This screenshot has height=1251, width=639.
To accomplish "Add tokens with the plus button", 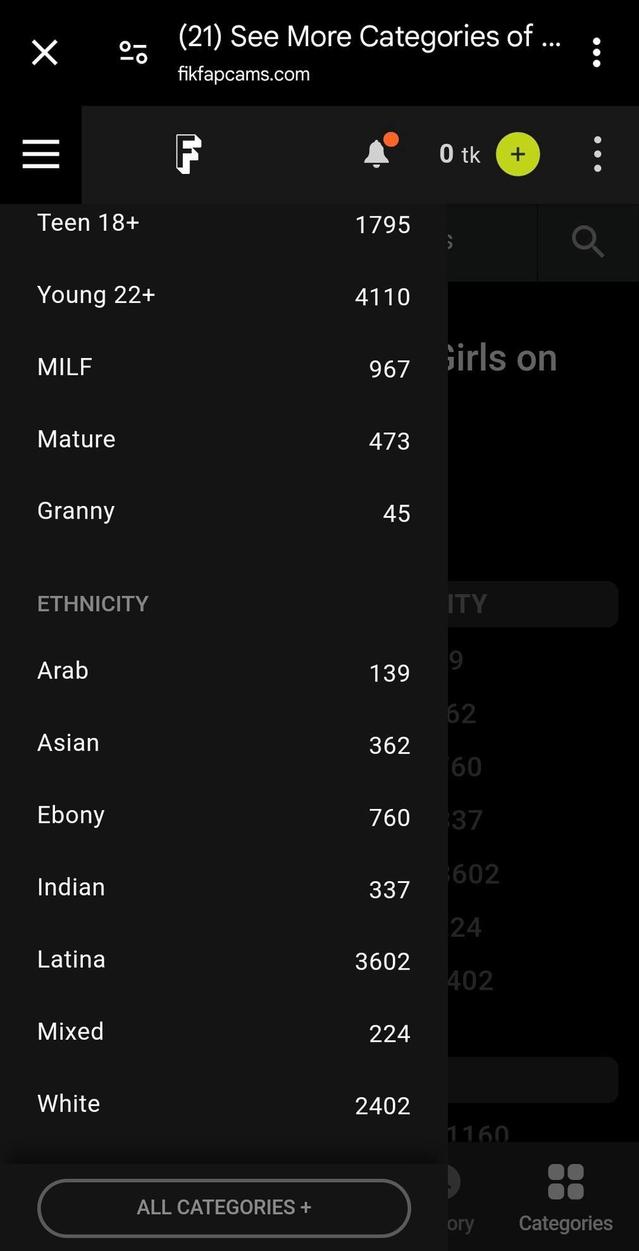I will [x=517, y=154].
